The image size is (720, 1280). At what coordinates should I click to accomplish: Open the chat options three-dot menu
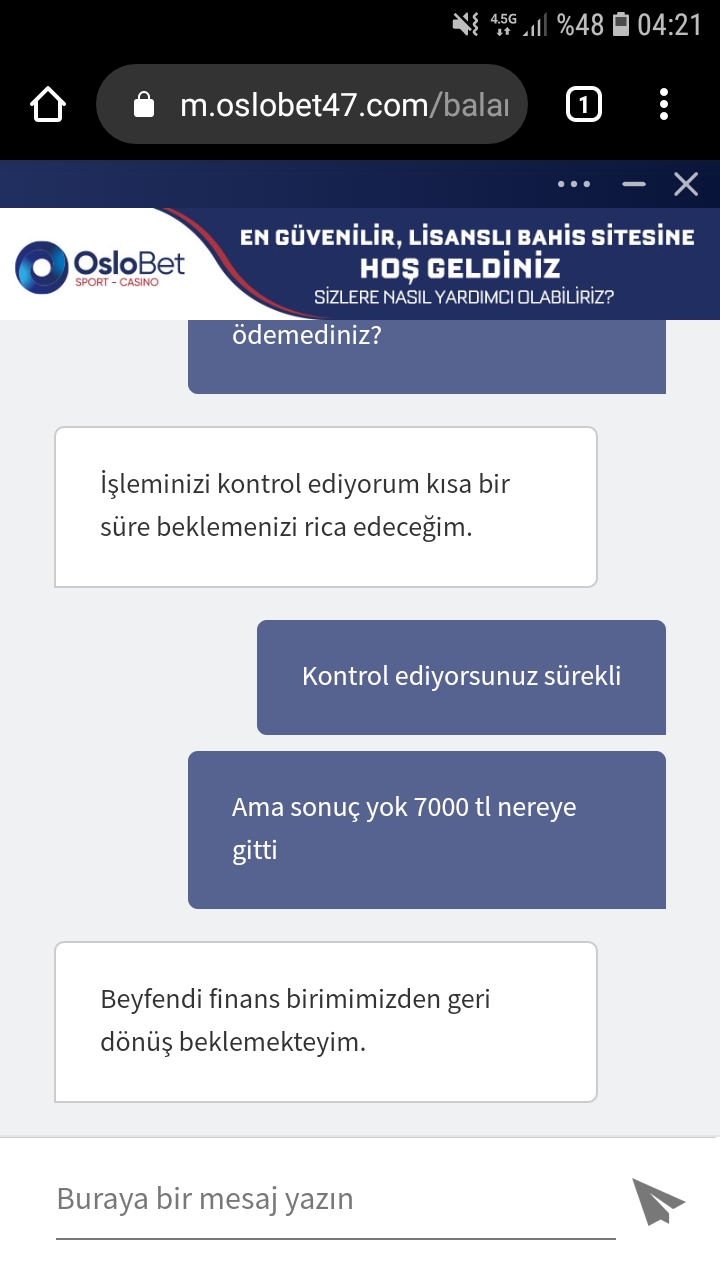tap(574, 184)
